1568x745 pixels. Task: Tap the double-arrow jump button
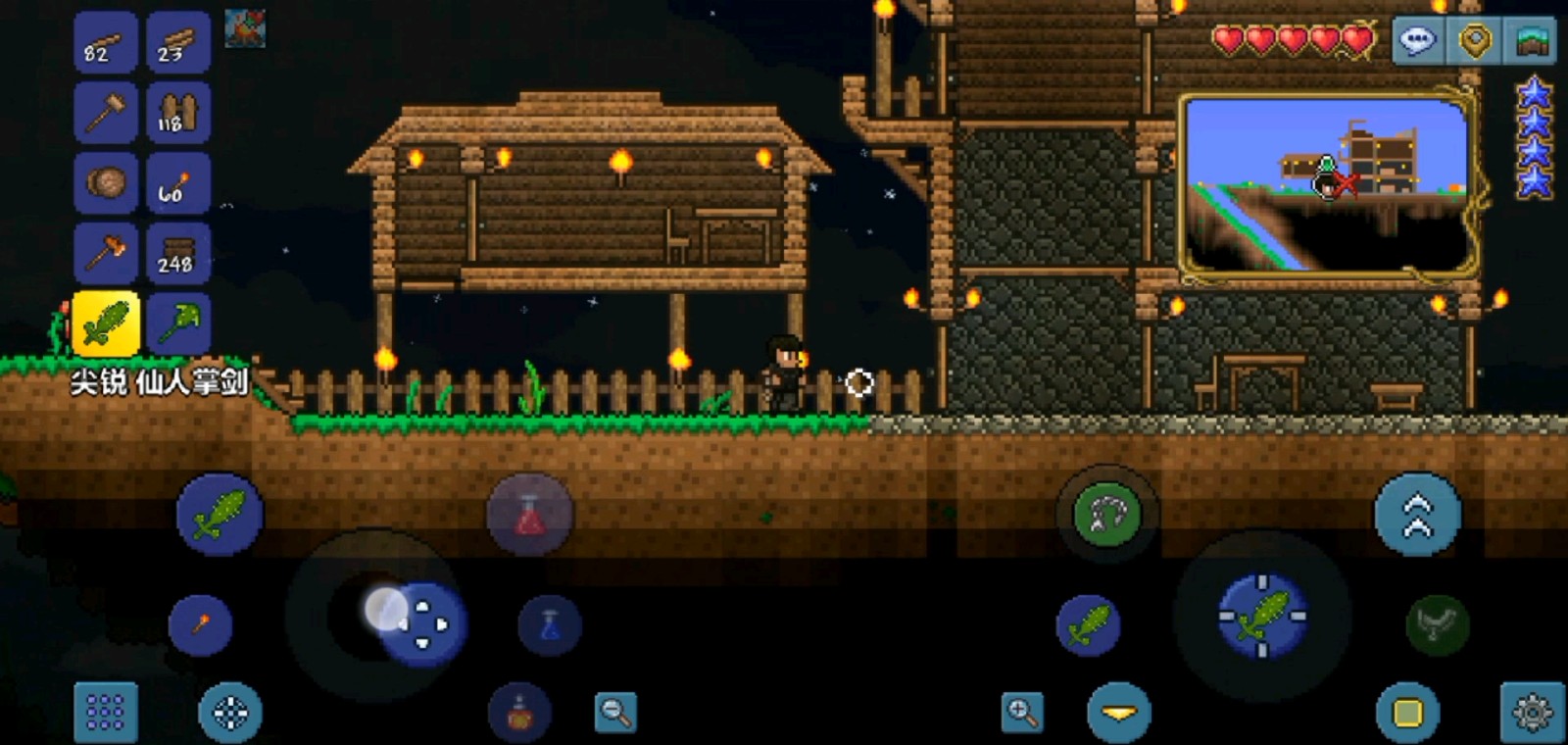(x=1417, y=516)
